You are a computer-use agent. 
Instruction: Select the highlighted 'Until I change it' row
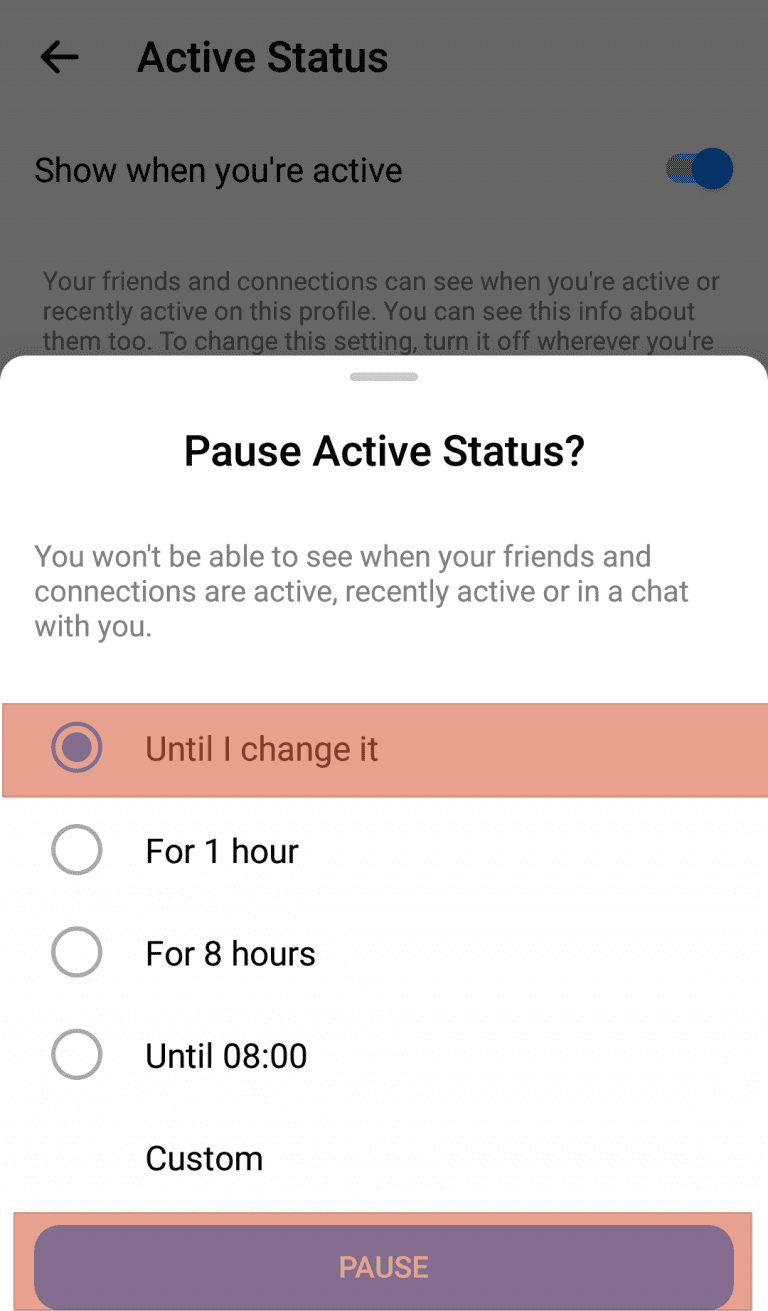tap(384, 749)
